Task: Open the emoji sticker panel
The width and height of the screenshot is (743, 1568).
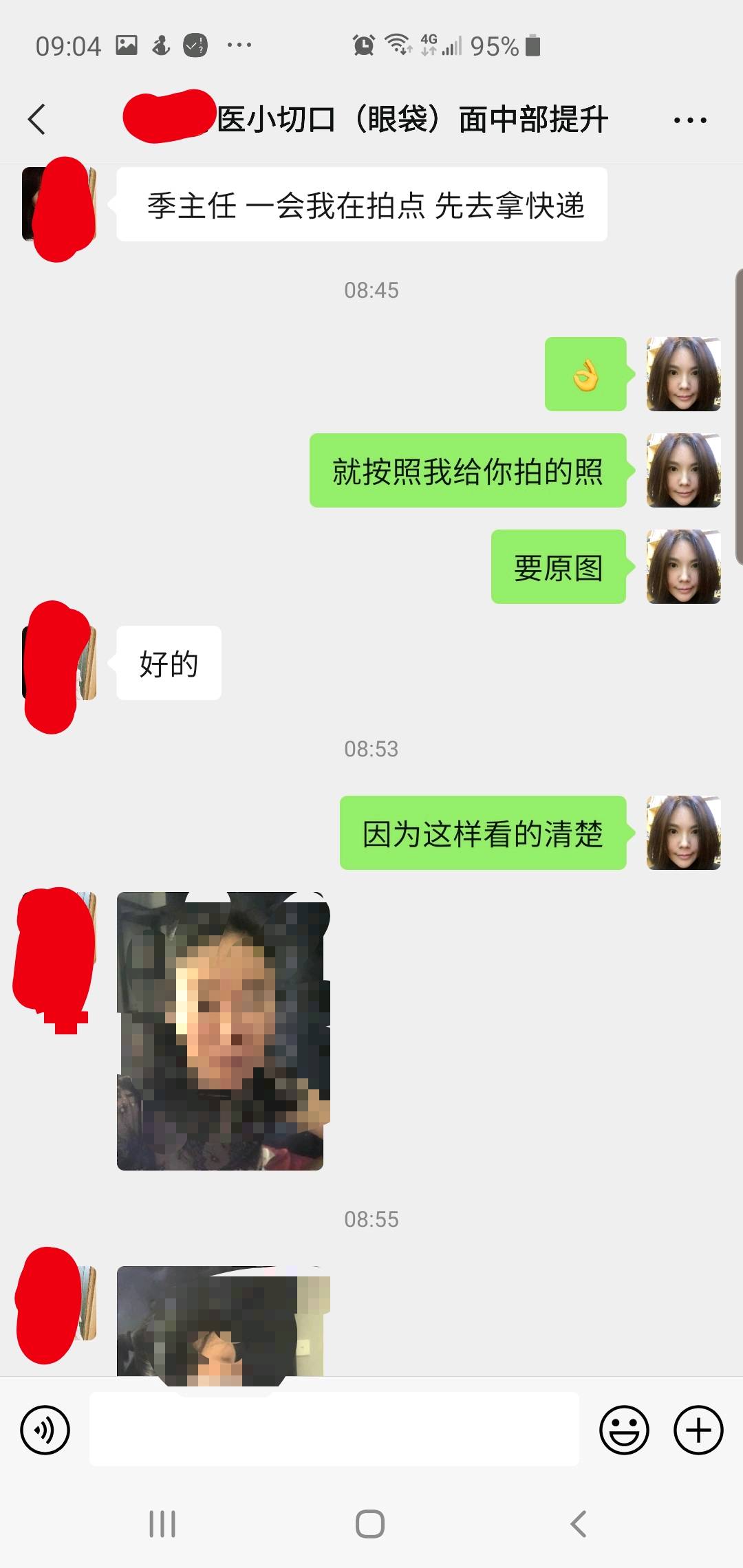Action: pos(624,1430)
